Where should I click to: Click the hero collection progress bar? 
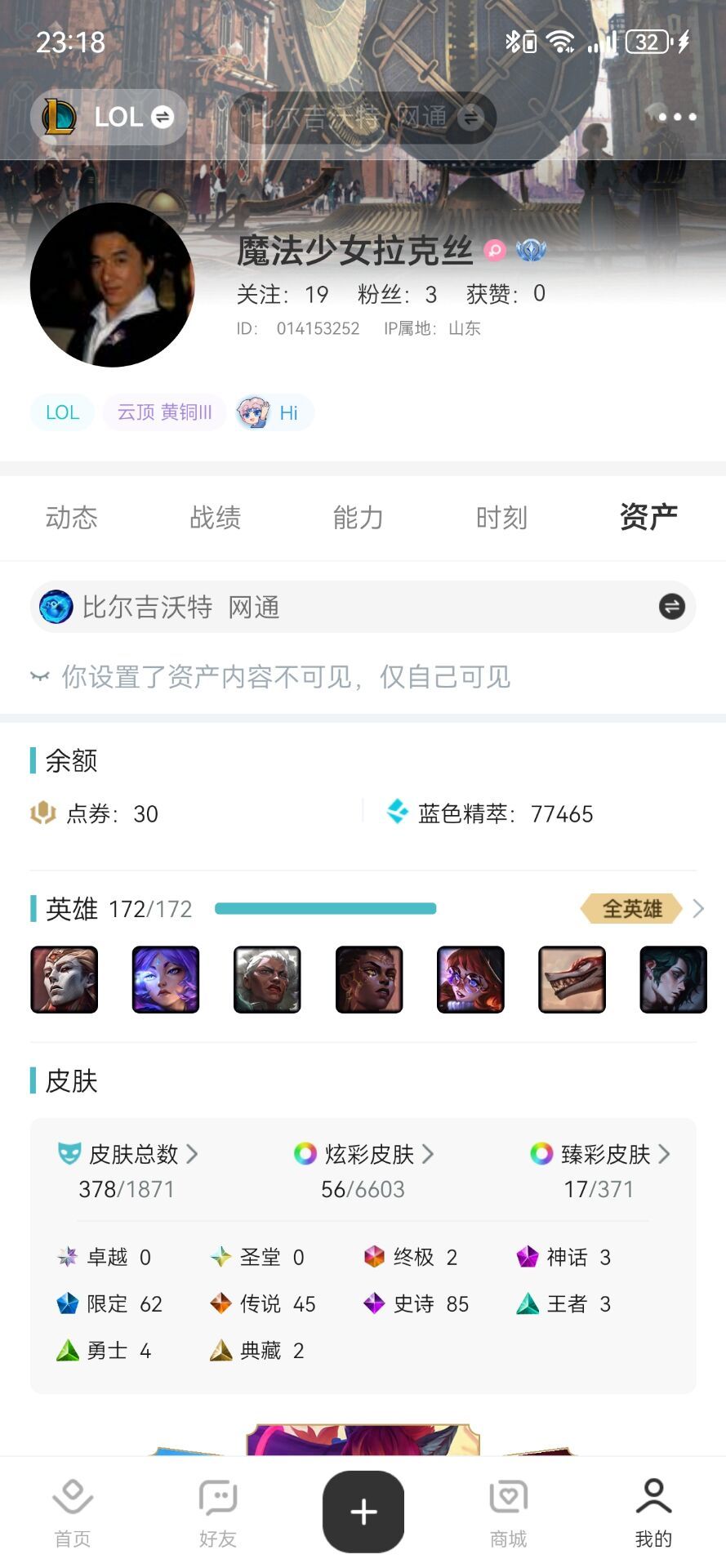pos(324,908)
